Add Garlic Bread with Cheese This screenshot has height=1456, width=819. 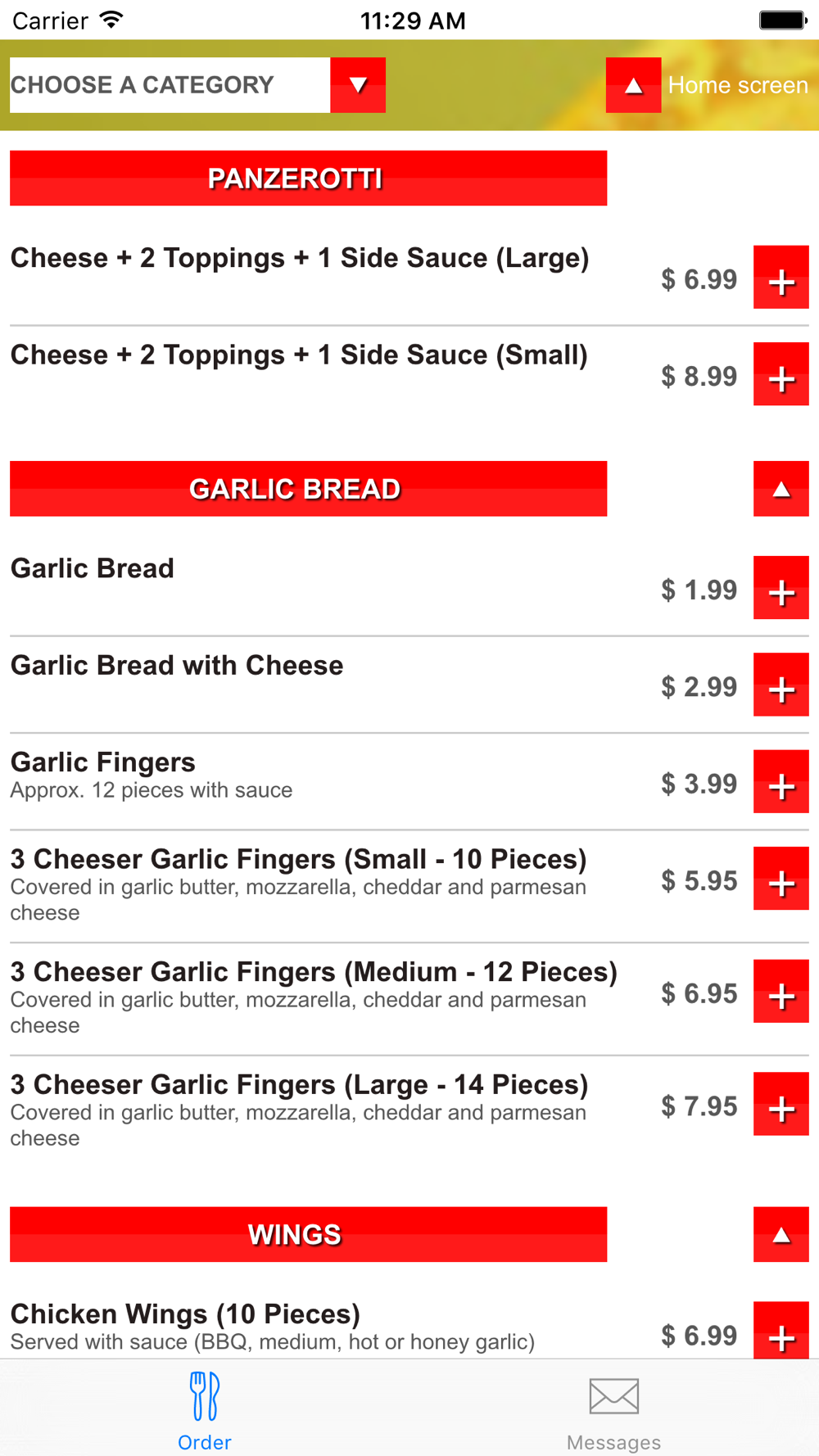781,685
